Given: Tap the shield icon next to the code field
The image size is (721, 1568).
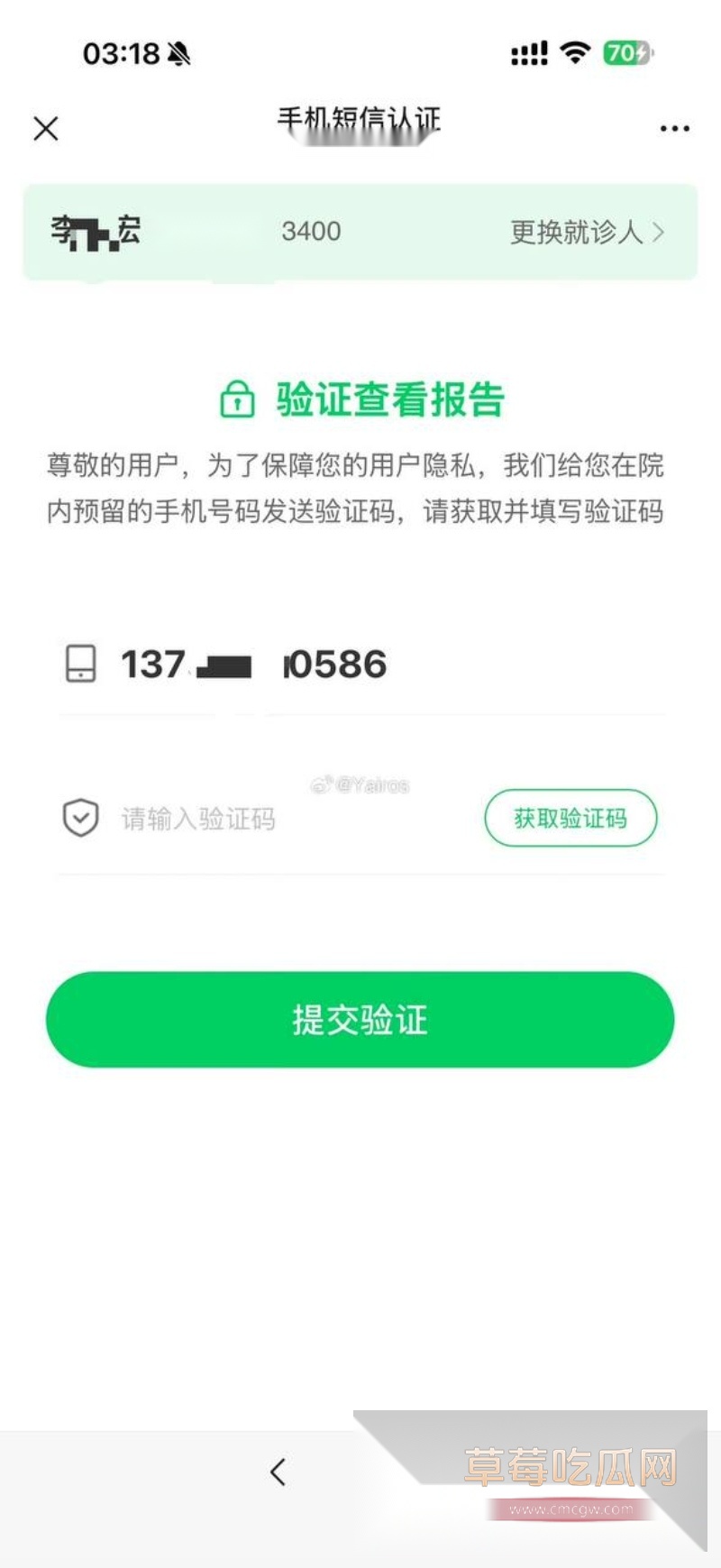Looking at the screenshot, I should [81, 818].
